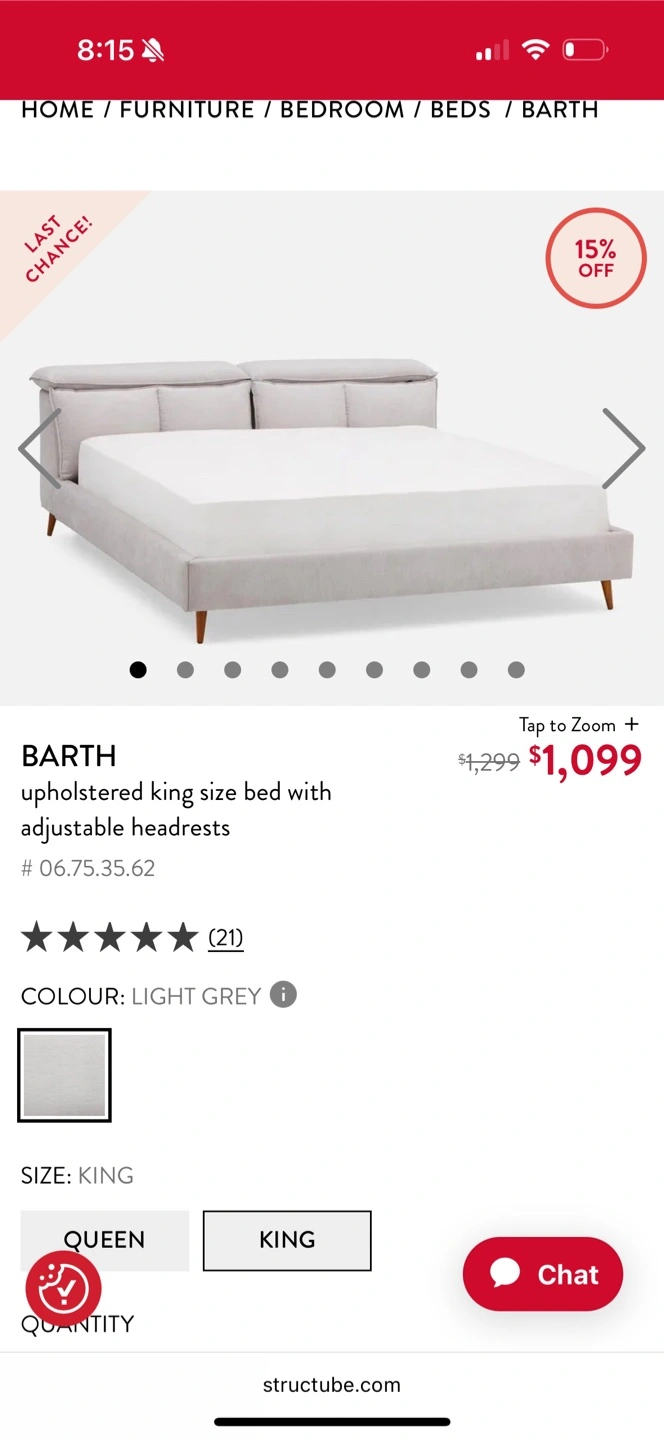Go to HOME in the breadcrumb

pos(57,110)
